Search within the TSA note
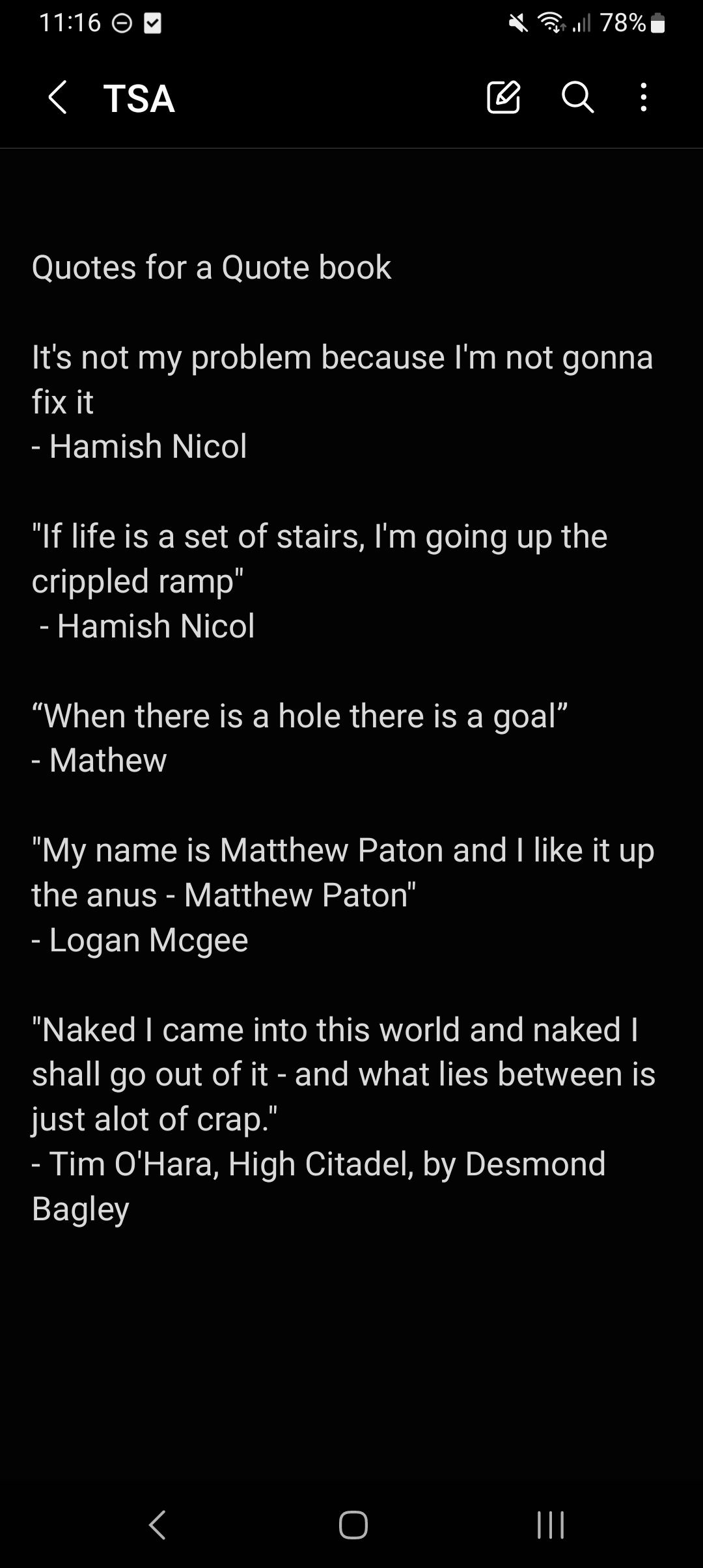This screenshot has height=1568, width=703. 577,98
